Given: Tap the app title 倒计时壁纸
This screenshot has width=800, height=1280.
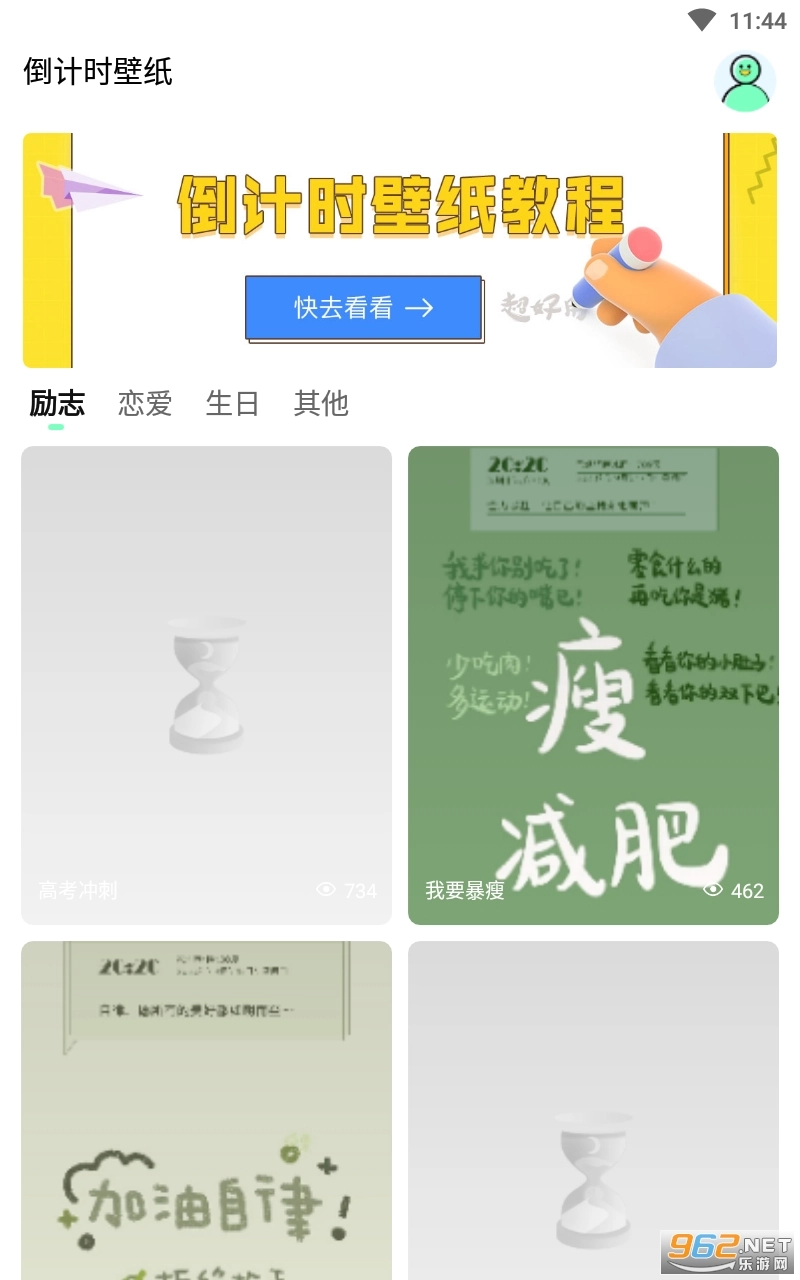Looking at the screenshot, I should click(97, 72).
